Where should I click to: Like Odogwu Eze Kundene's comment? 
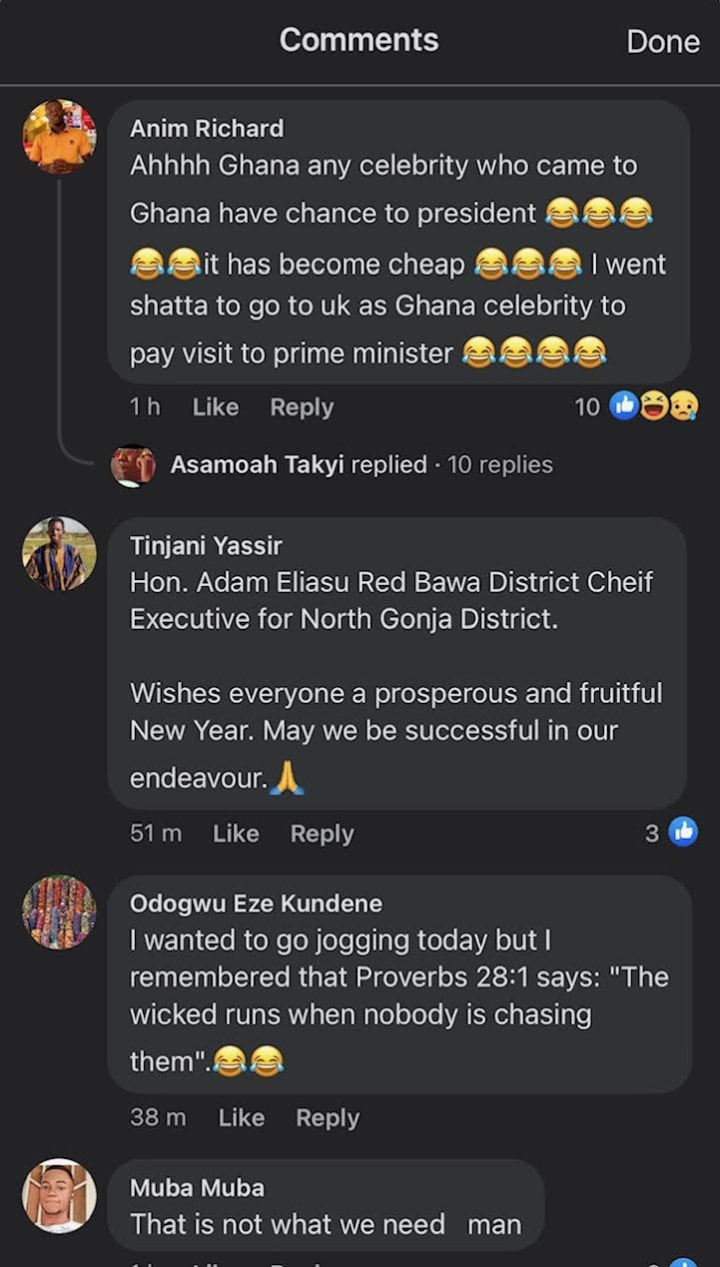(241, 1117)
